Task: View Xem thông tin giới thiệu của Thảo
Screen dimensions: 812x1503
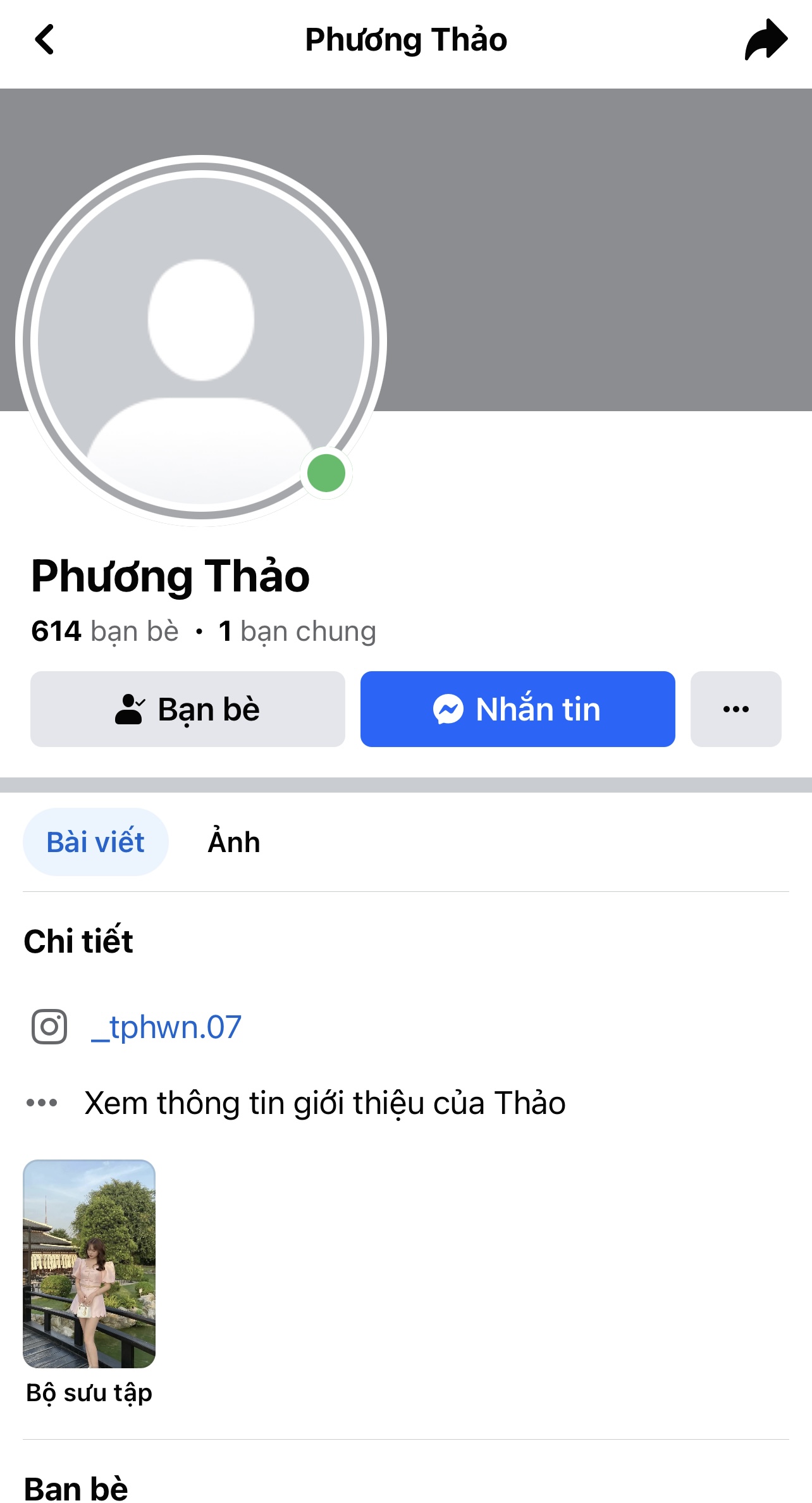Action: (x=324, y=1103)
